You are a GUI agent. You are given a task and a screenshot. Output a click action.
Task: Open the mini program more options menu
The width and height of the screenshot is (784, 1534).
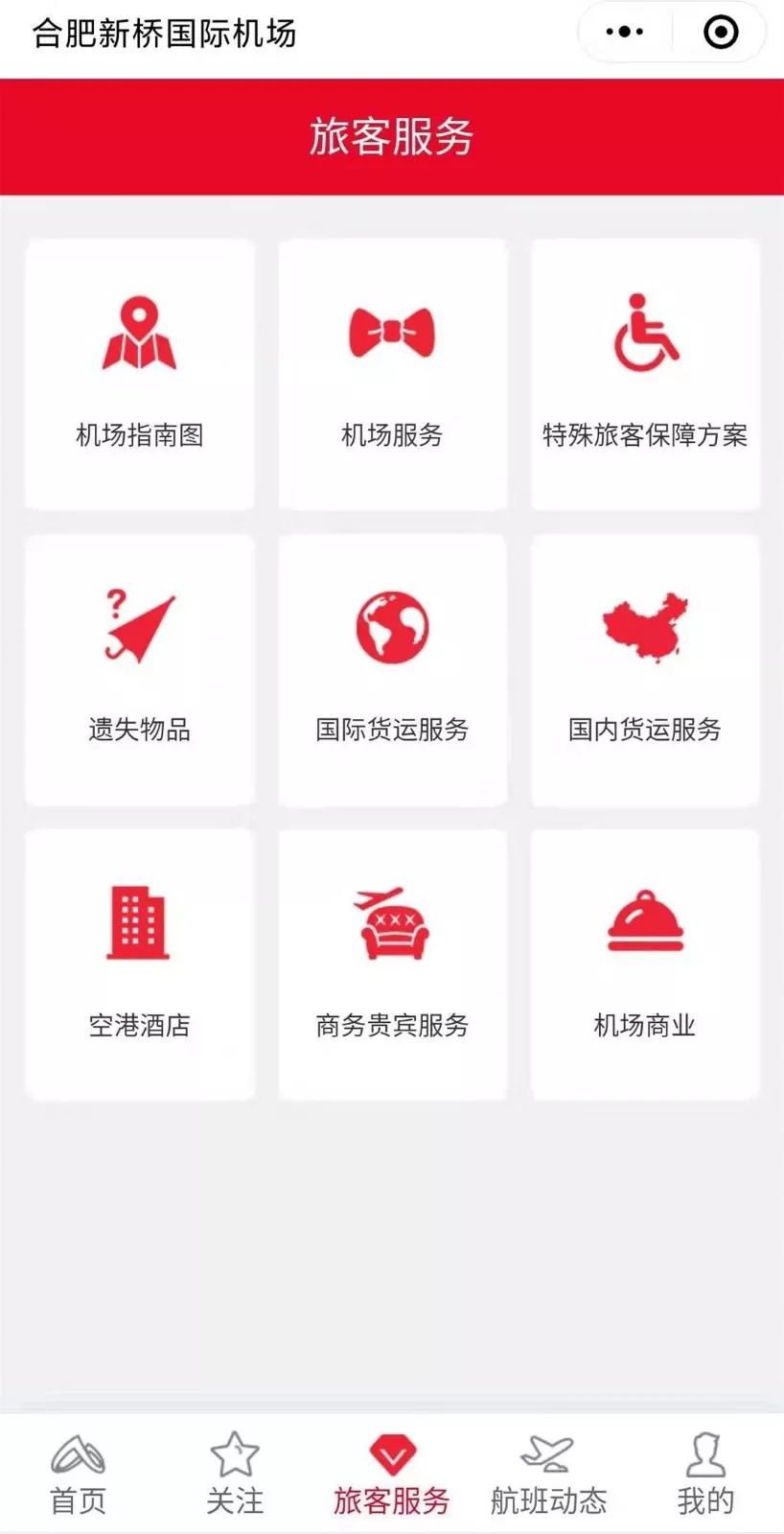coord(624,33)
